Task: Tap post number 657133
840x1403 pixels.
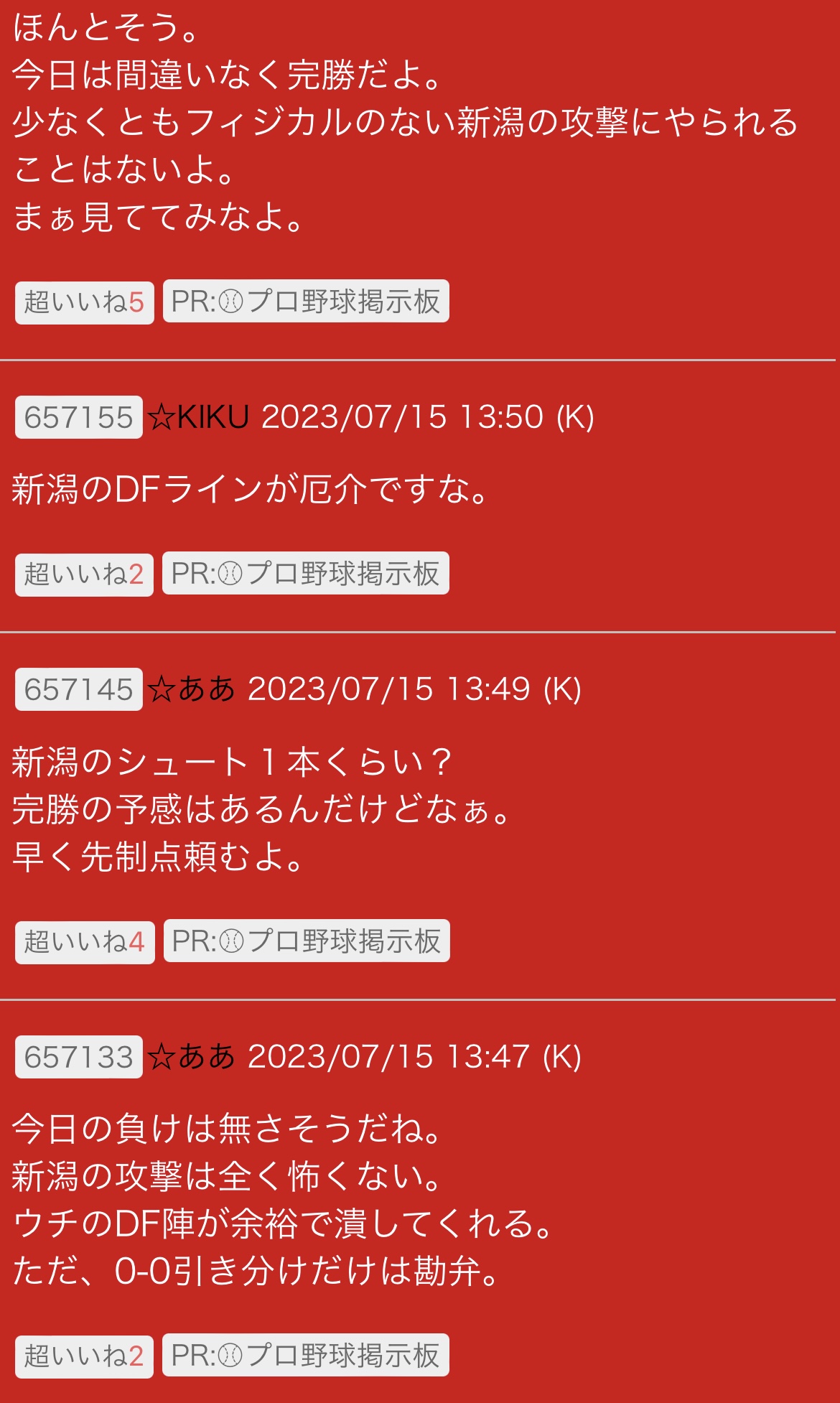Action: point(79,1057)
